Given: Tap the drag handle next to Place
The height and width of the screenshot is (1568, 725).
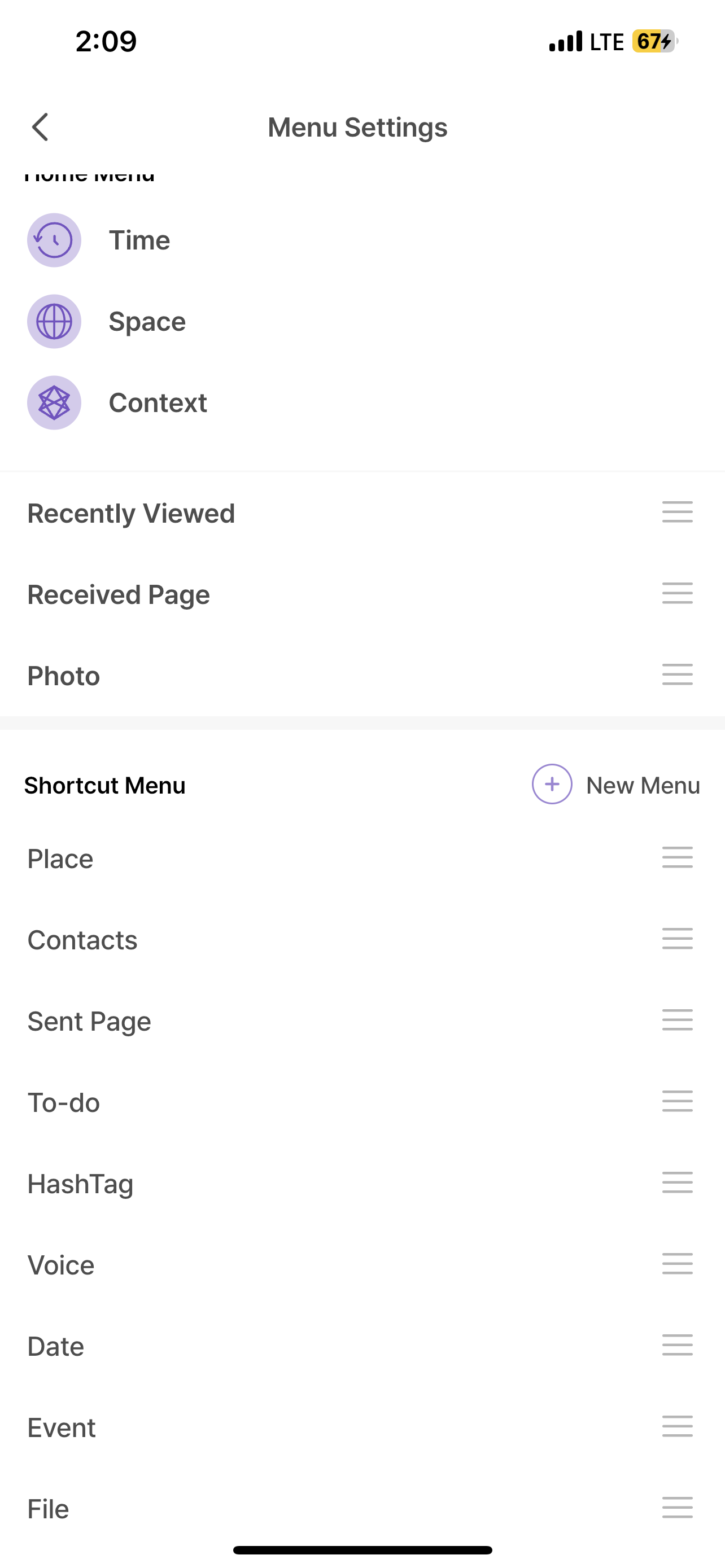Looking at the screenshot, I should (x=677, y=857).
